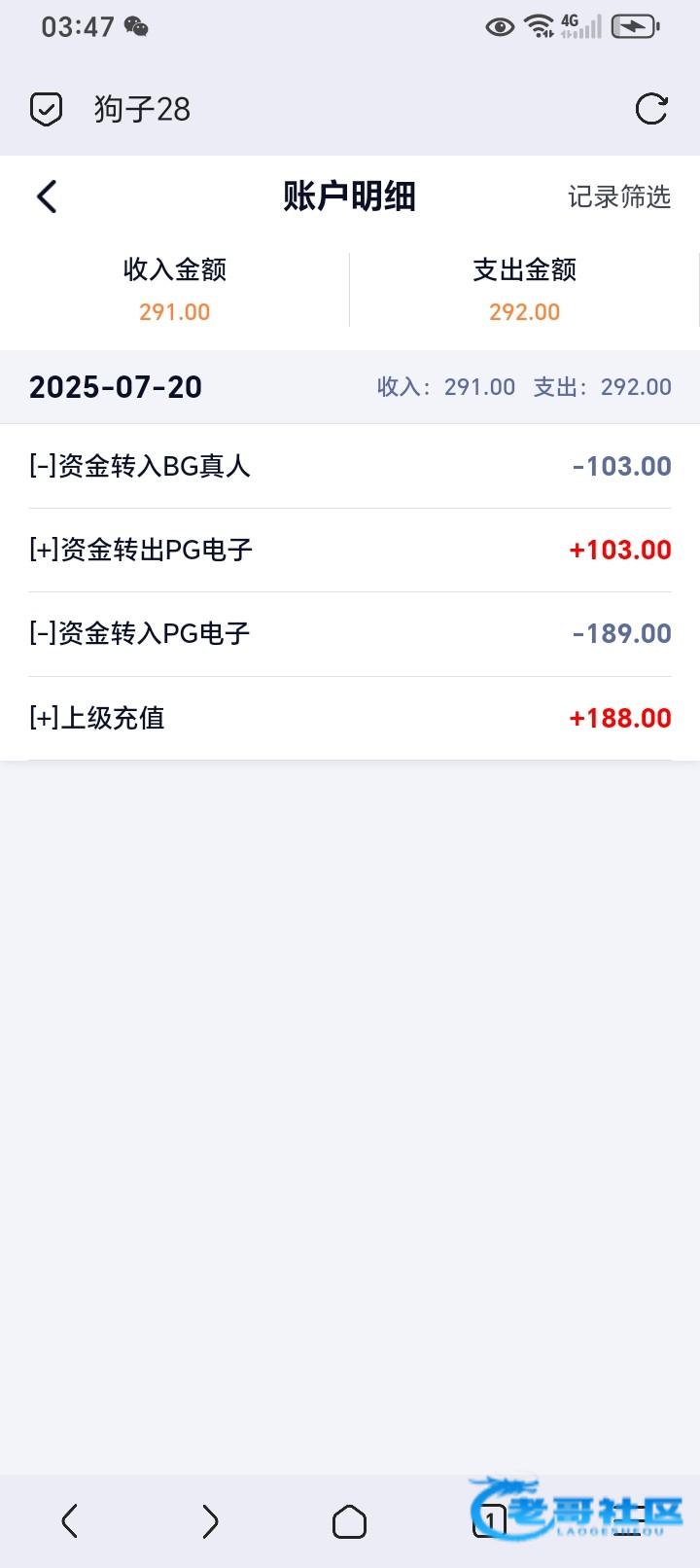
Task: Open the browser's tab switcher
Action: point(489,1521)
